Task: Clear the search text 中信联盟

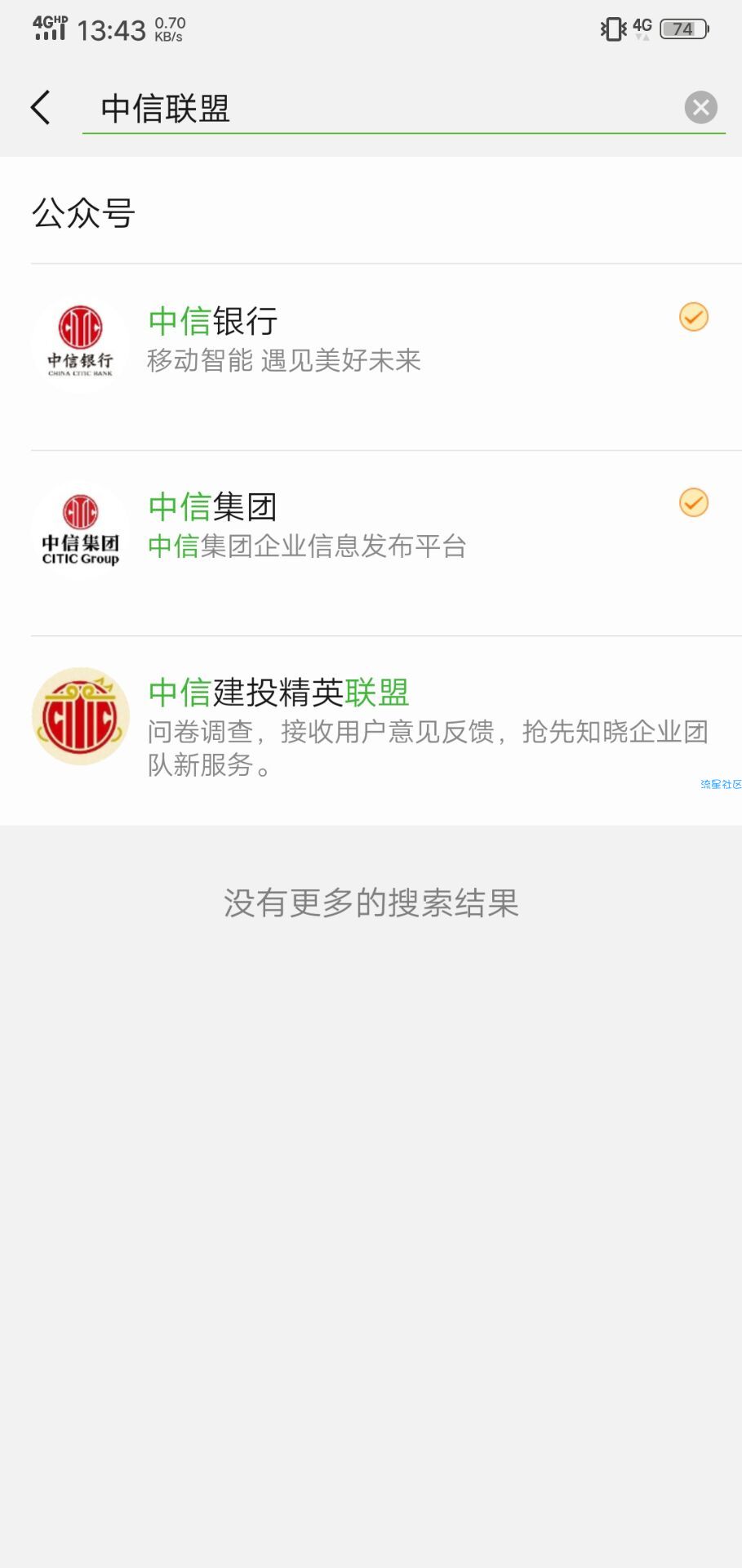Action: tap(700, 107)
